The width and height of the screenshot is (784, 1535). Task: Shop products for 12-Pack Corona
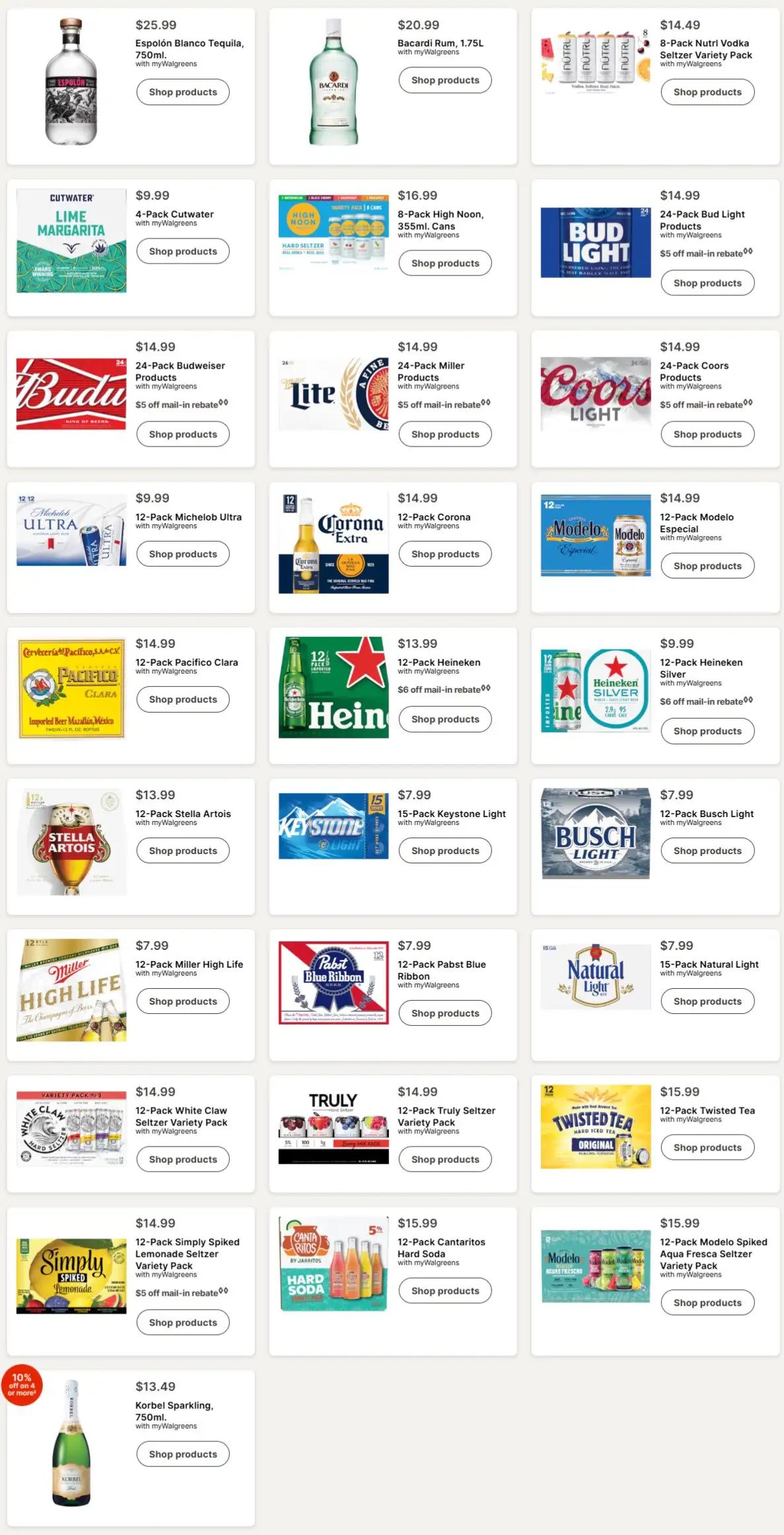click(445, 554)
